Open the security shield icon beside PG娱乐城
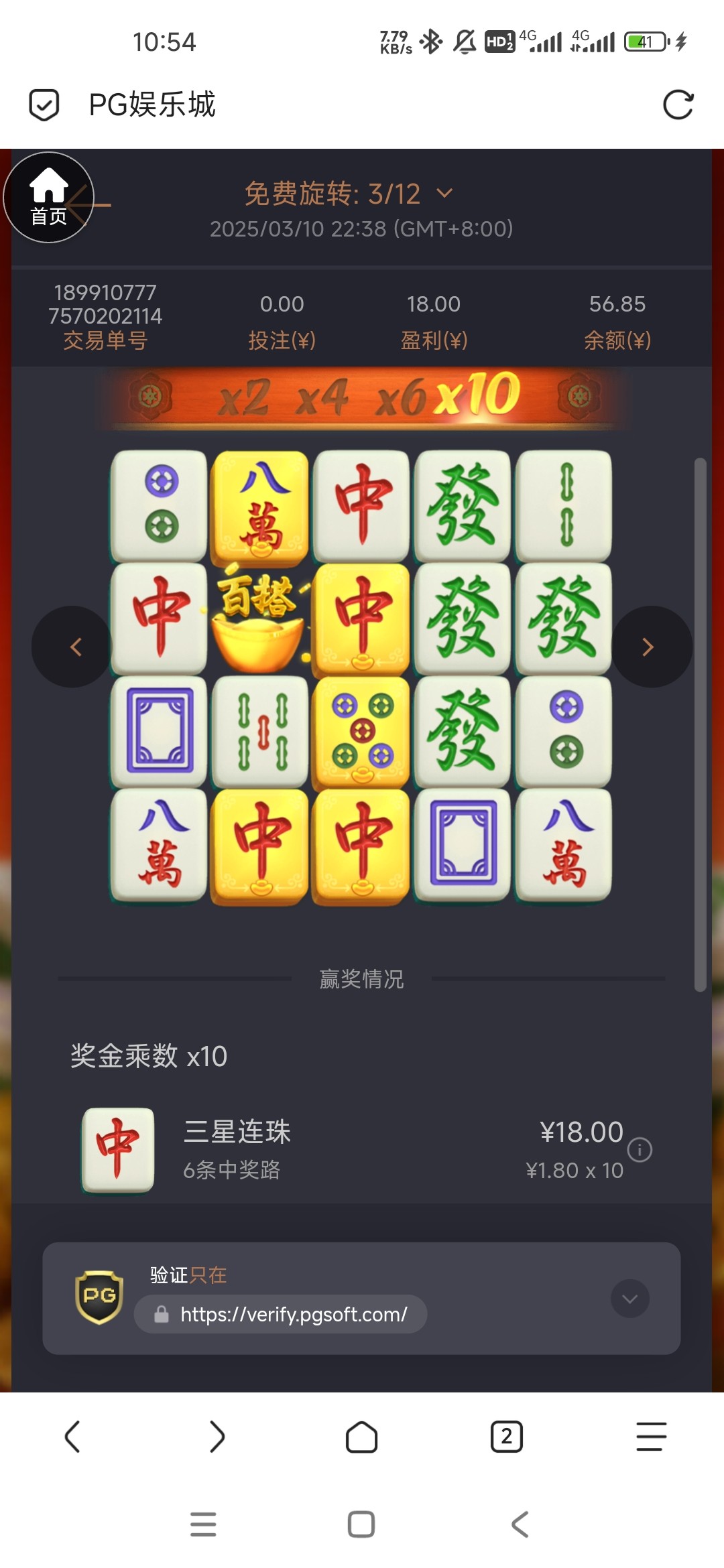The height and width of the screenshot is (1568, 724). point(44,105)
